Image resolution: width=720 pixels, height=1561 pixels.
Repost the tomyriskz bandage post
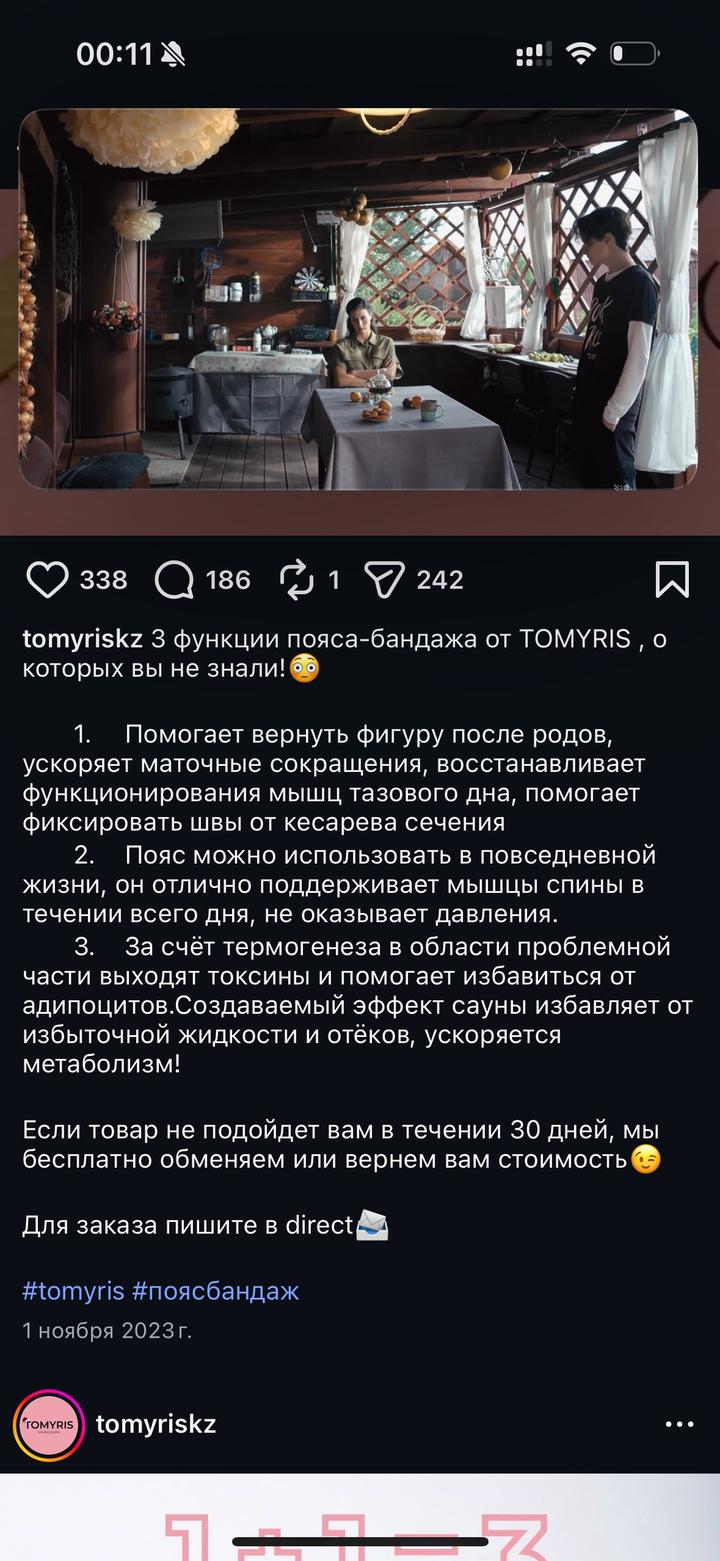pyautogui.click(x=296, y=579)
